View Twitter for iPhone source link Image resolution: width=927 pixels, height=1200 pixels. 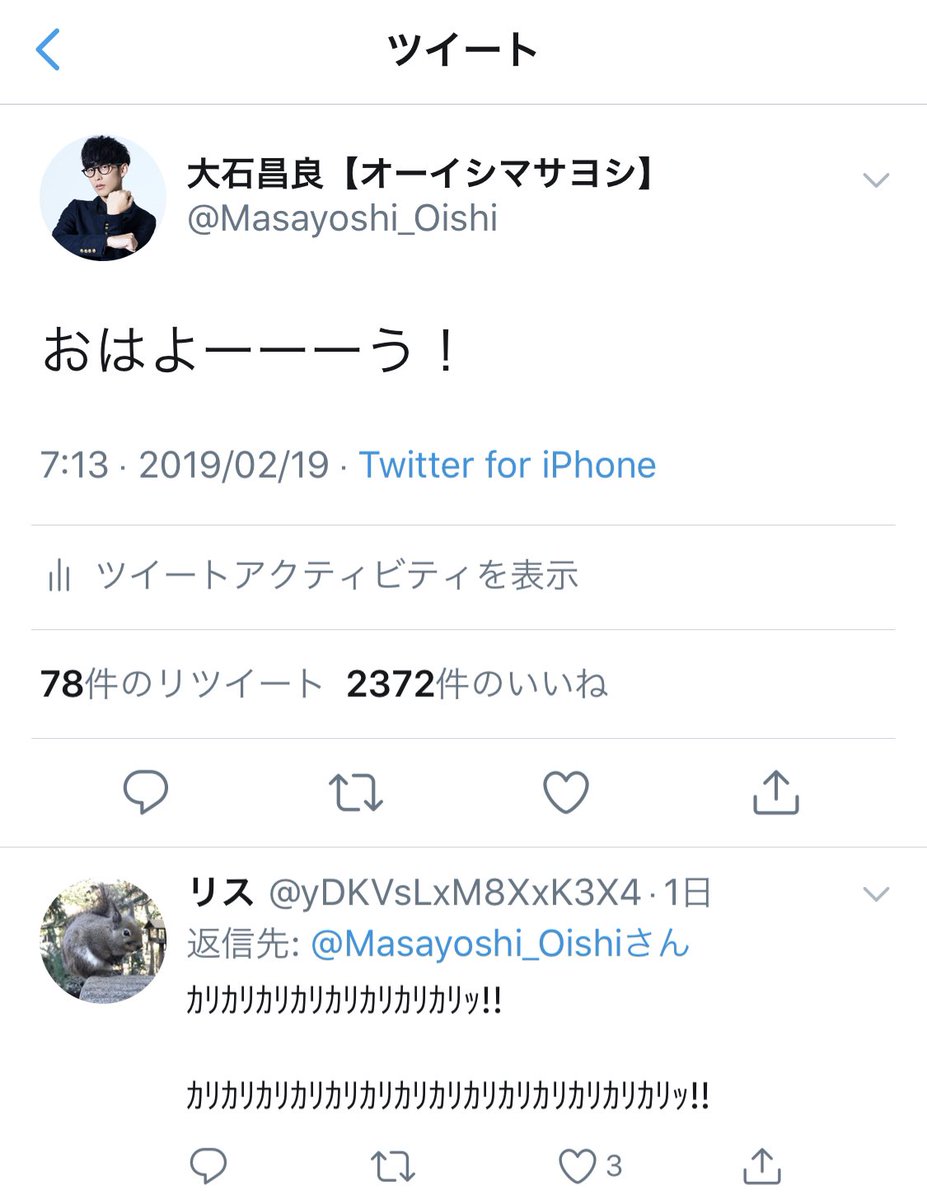[x=509, y=464]
